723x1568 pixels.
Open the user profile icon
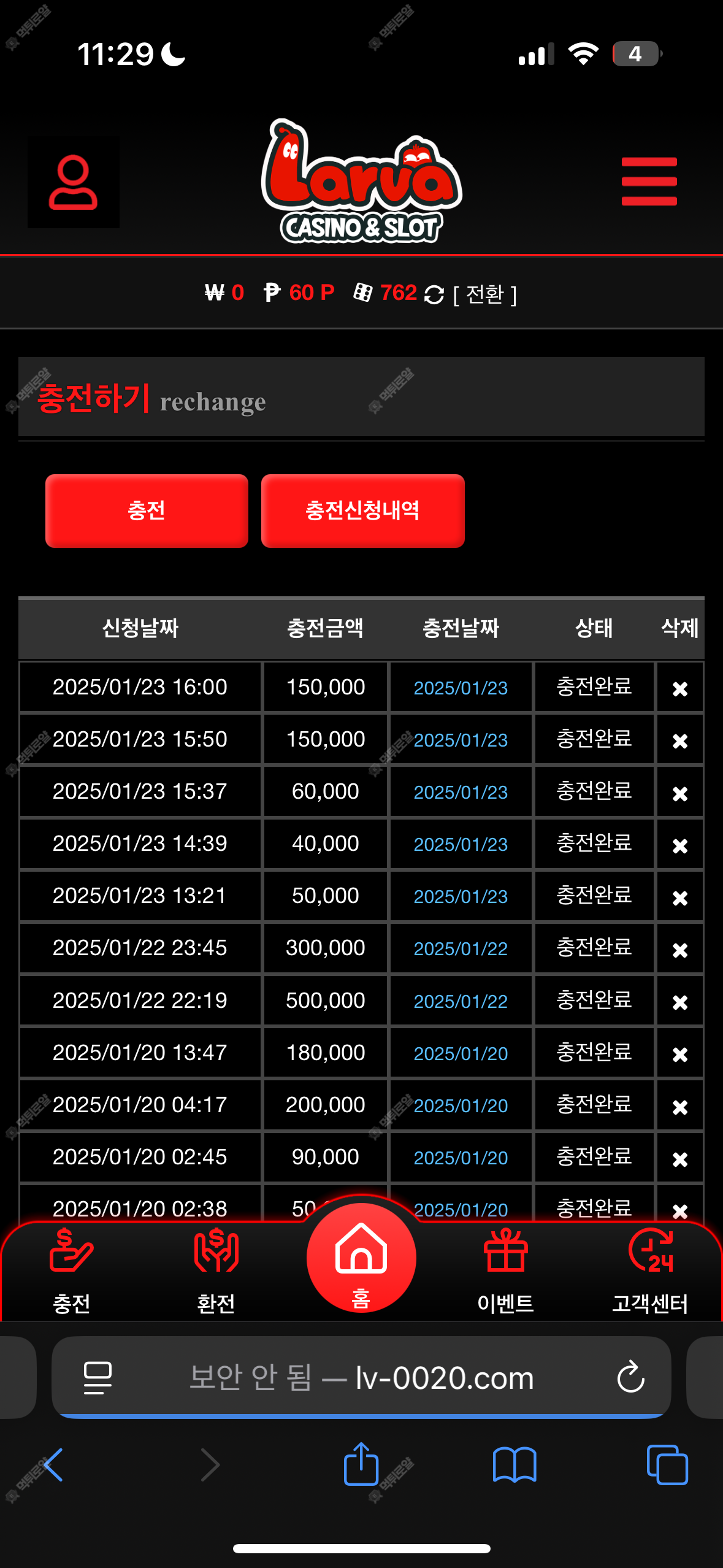(x=73, y=182)
